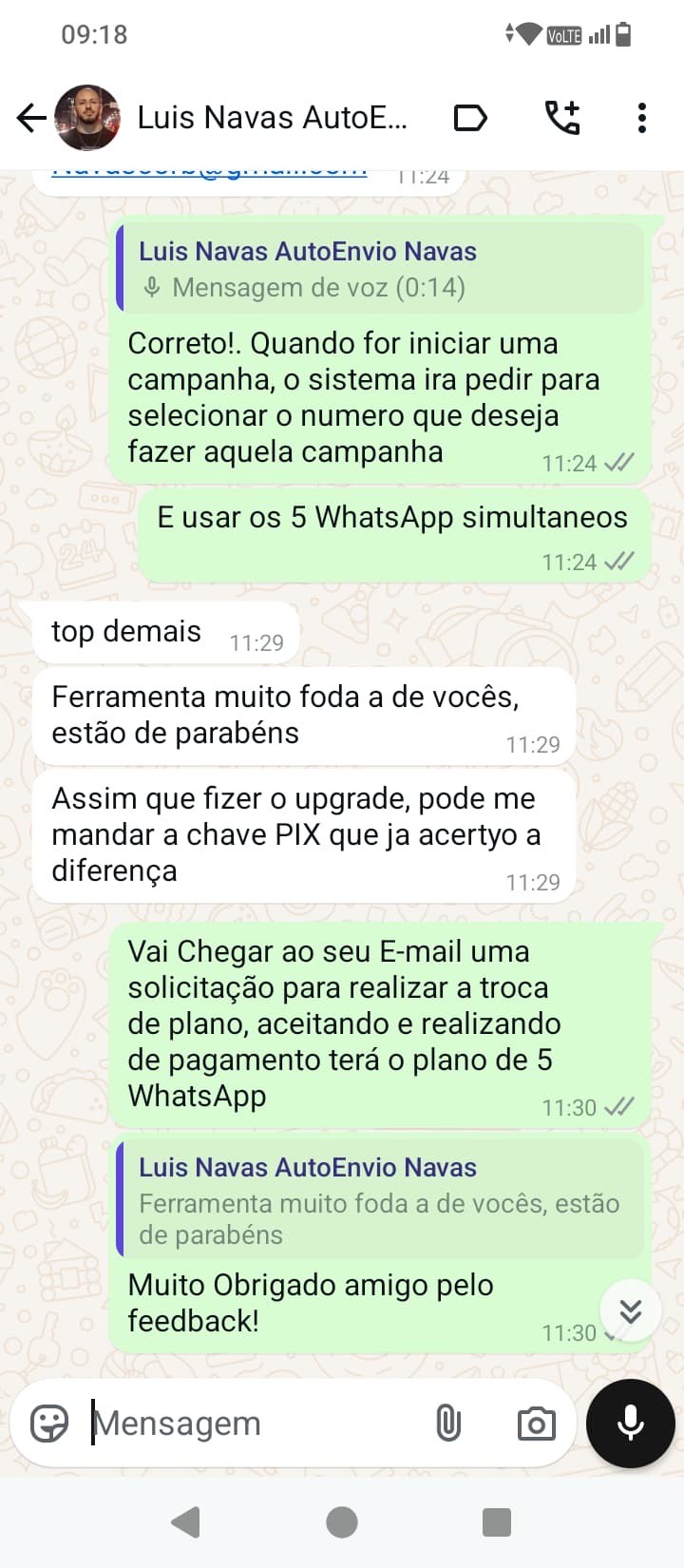
Task: Open the emoji and sticker picker
Action: pyautogui.click(x=49, y=1424)
